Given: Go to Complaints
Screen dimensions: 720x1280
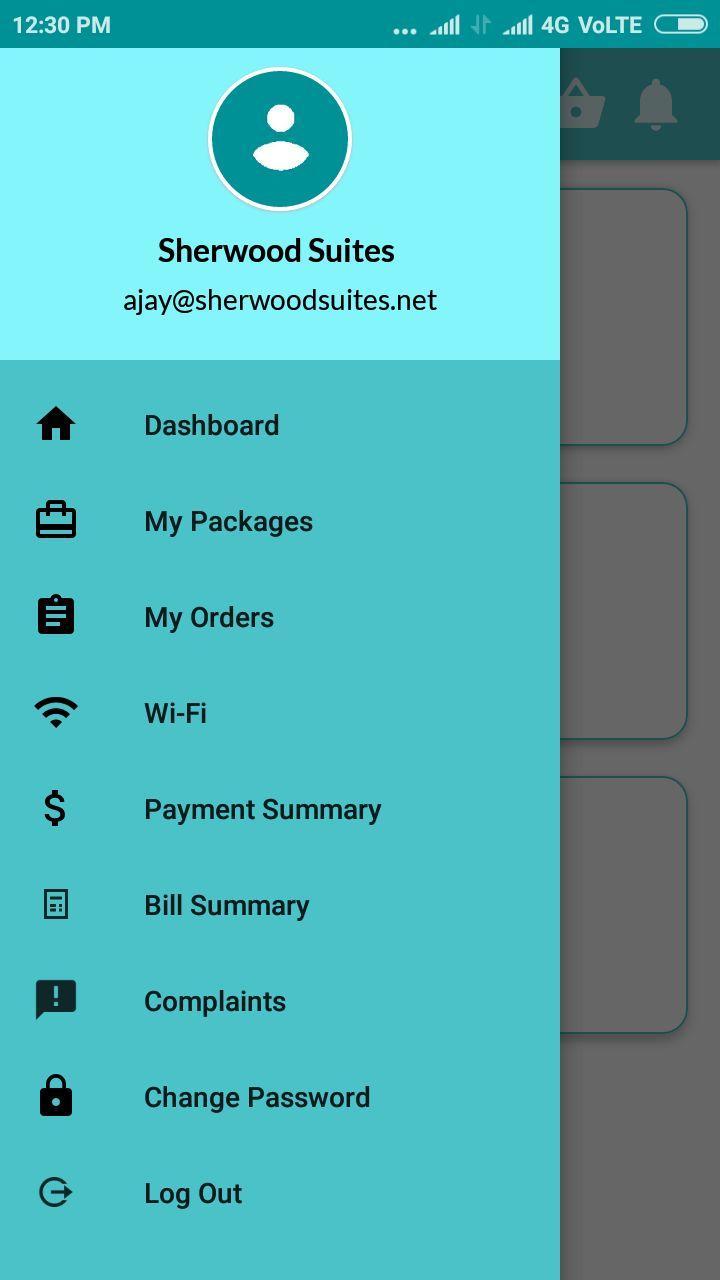Looking at the screenshot, I should coord(215,1001).
